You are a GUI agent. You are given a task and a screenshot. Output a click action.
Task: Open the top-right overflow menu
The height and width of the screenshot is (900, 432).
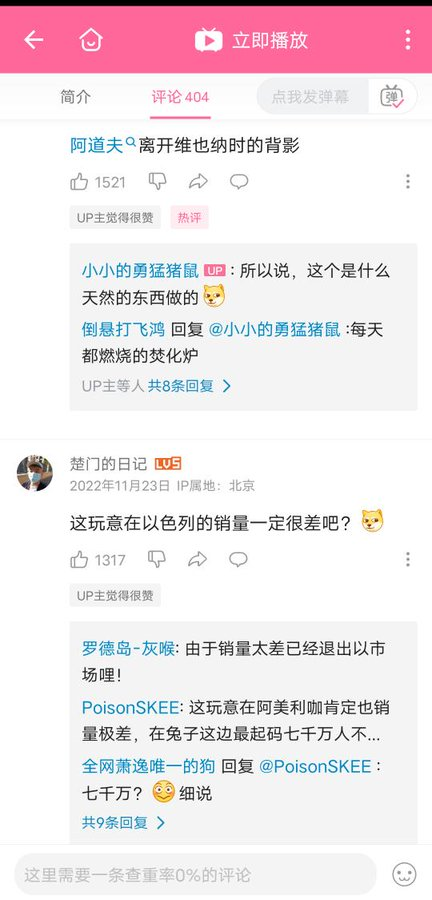click(407, 40)
